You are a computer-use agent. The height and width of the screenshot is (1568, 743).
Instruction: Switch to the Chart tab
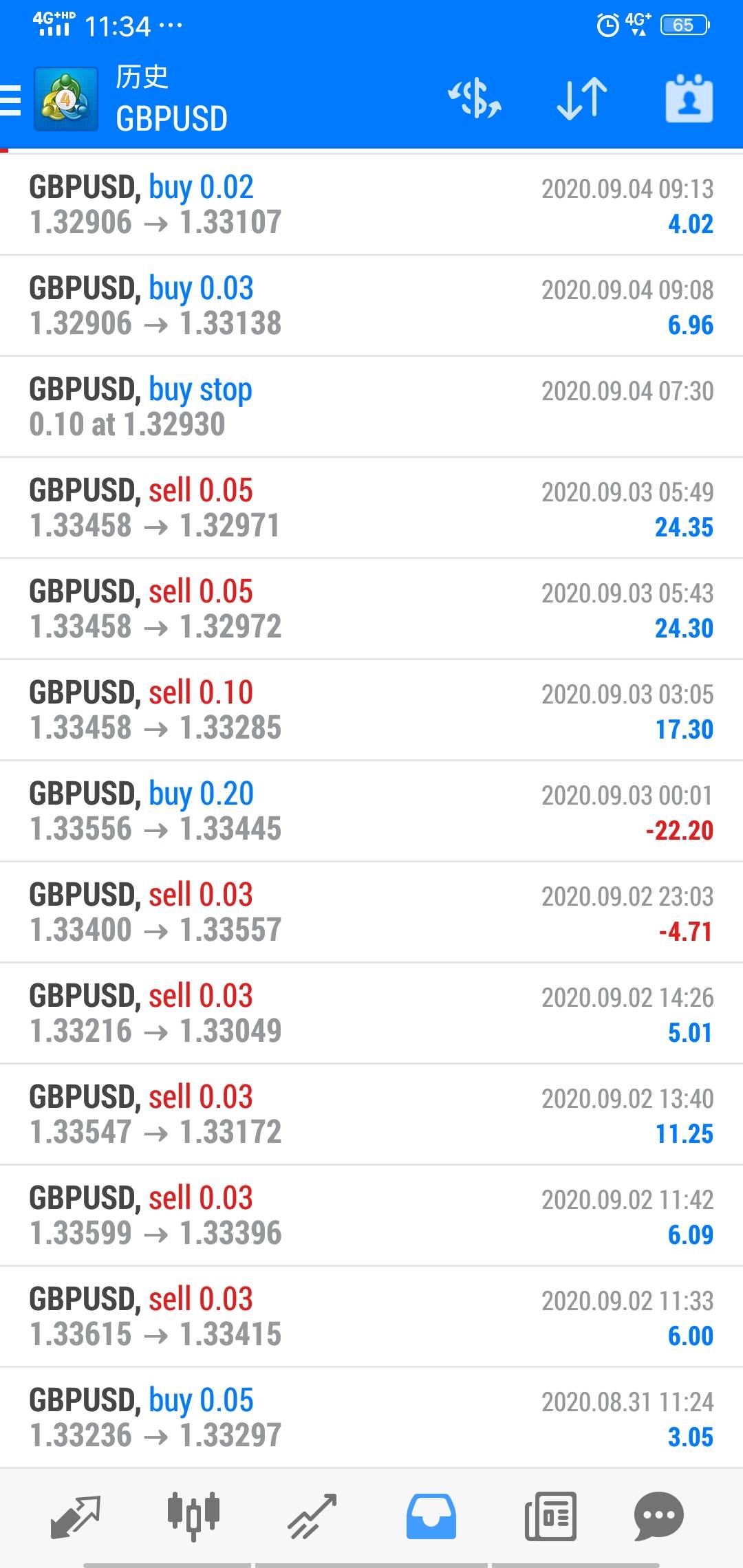(x=193, y=1516)
